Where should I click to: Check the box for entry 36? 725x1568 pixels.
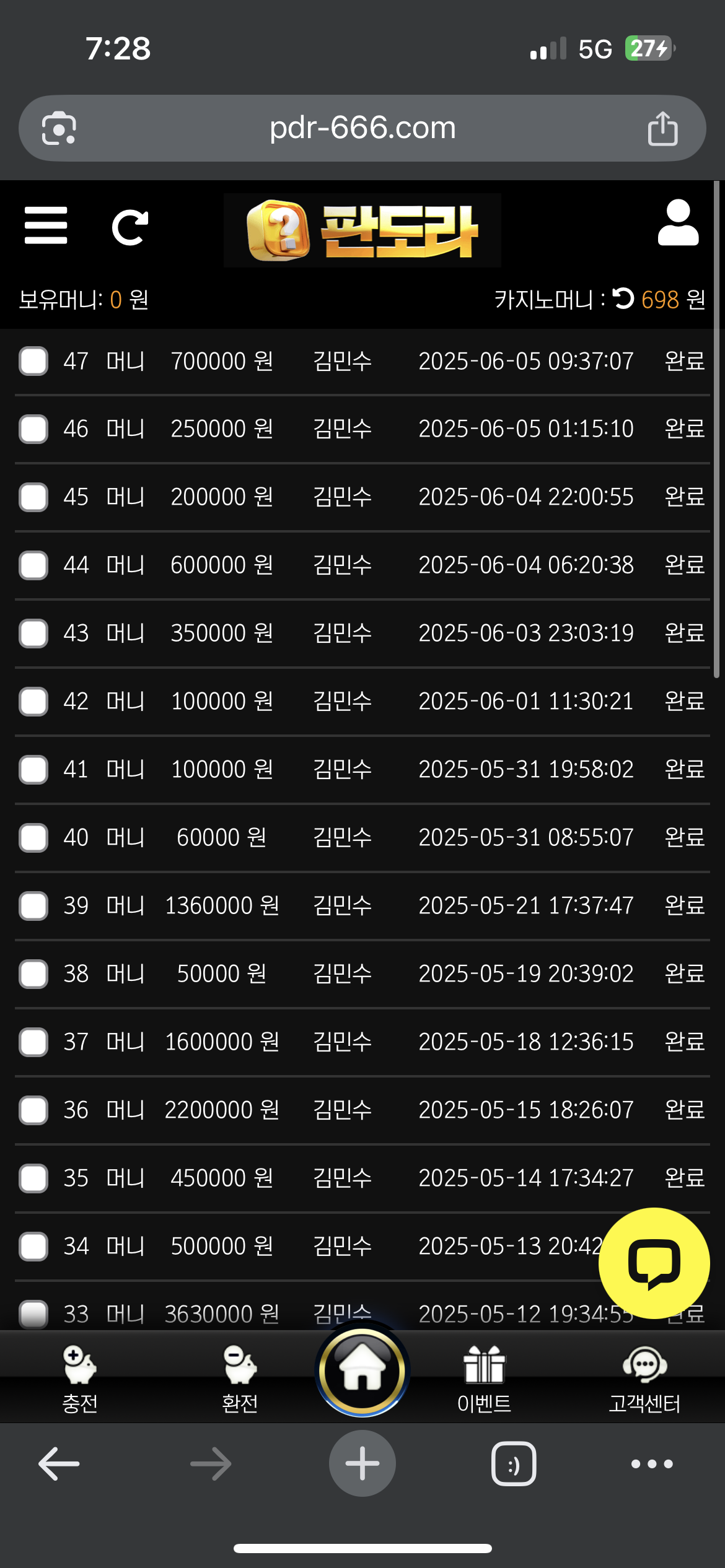point(33,1110)
